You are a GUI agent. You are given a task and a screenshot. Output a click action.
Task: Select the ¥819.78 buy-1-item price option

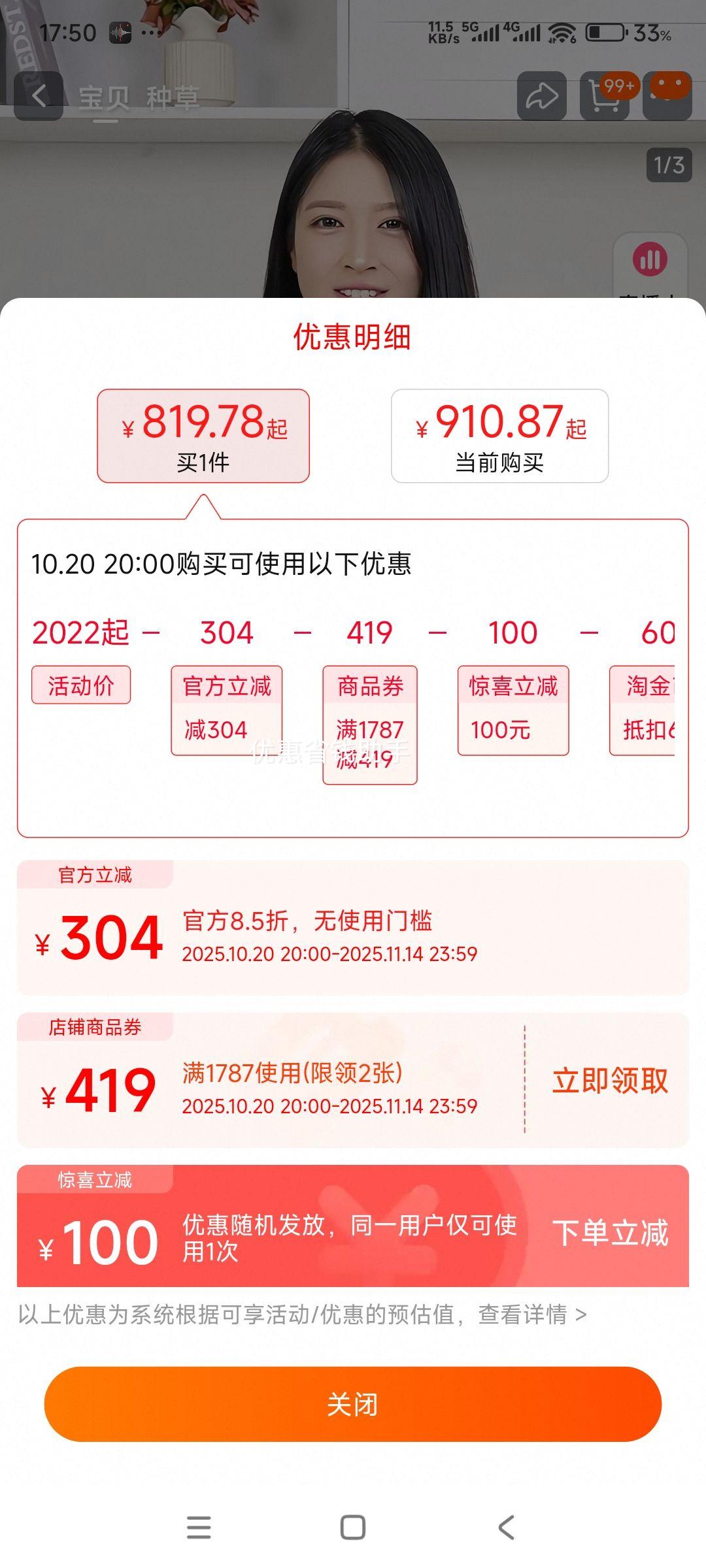tap(203, 436)
